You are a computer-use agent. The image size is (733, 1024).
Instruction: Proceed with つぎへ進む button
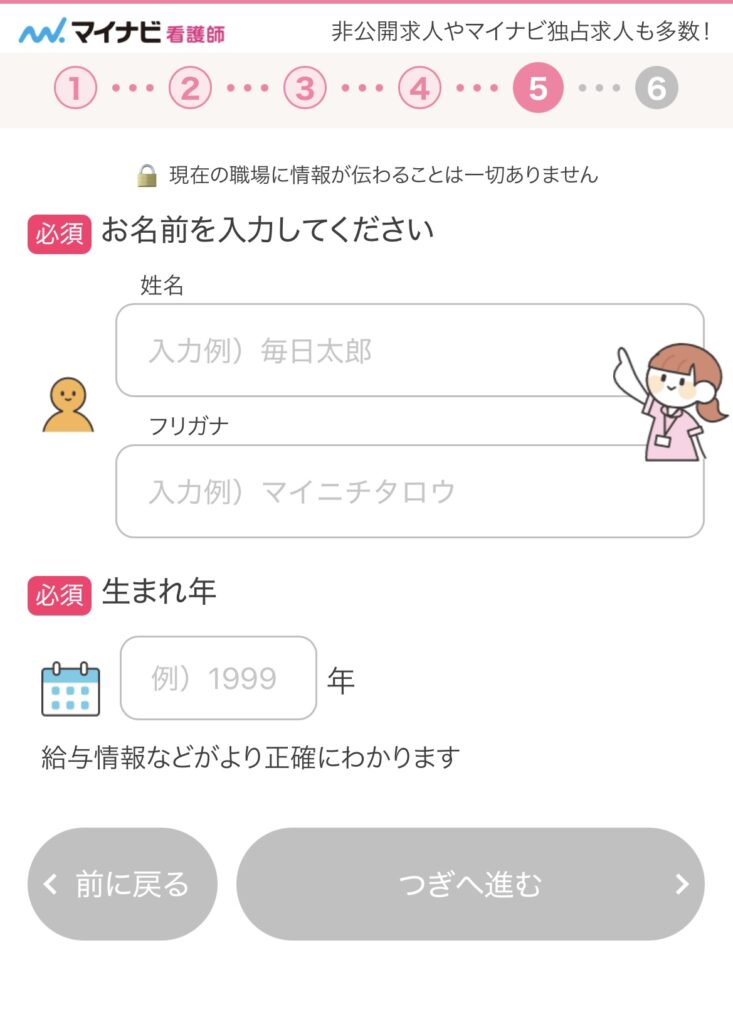click(470, 884)
